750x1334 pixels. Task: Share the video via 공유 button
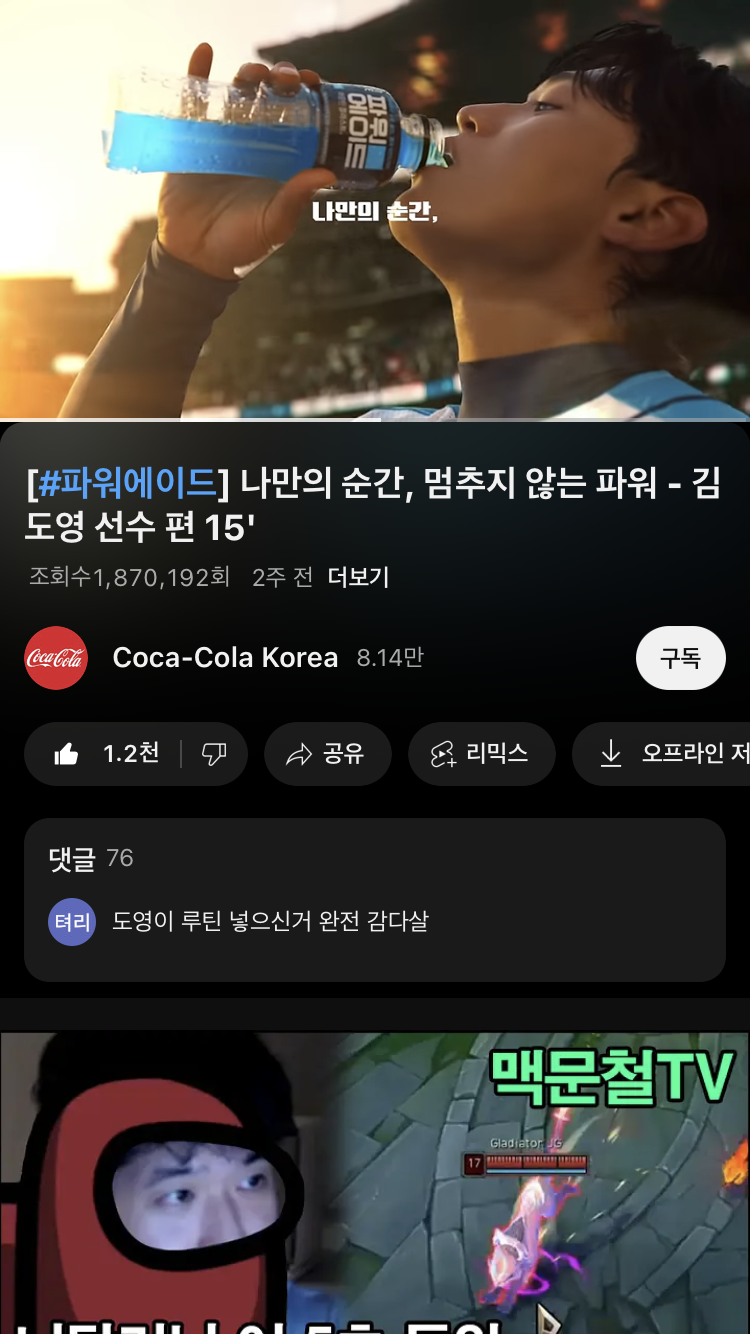[327, 754]
